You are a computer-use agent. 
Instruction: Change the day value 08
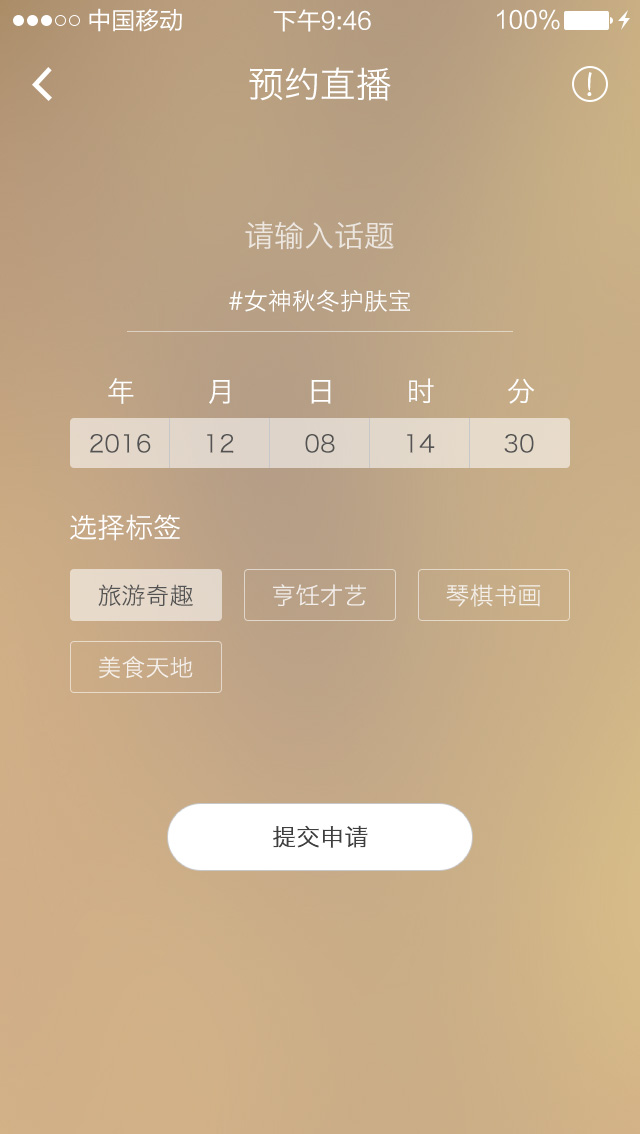pos(320,443)
